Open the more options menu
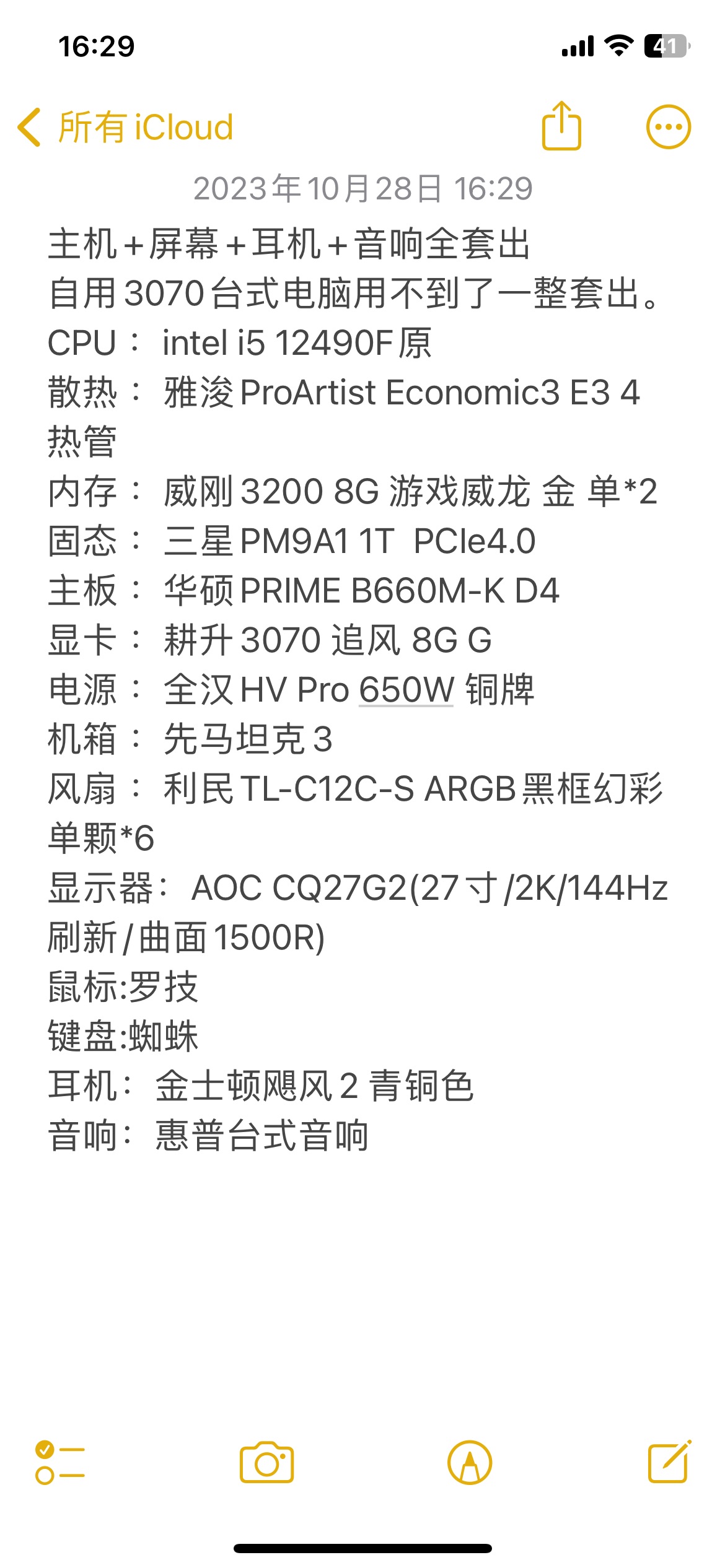This screenshot has height=1568, width=725. coord(668,128)
